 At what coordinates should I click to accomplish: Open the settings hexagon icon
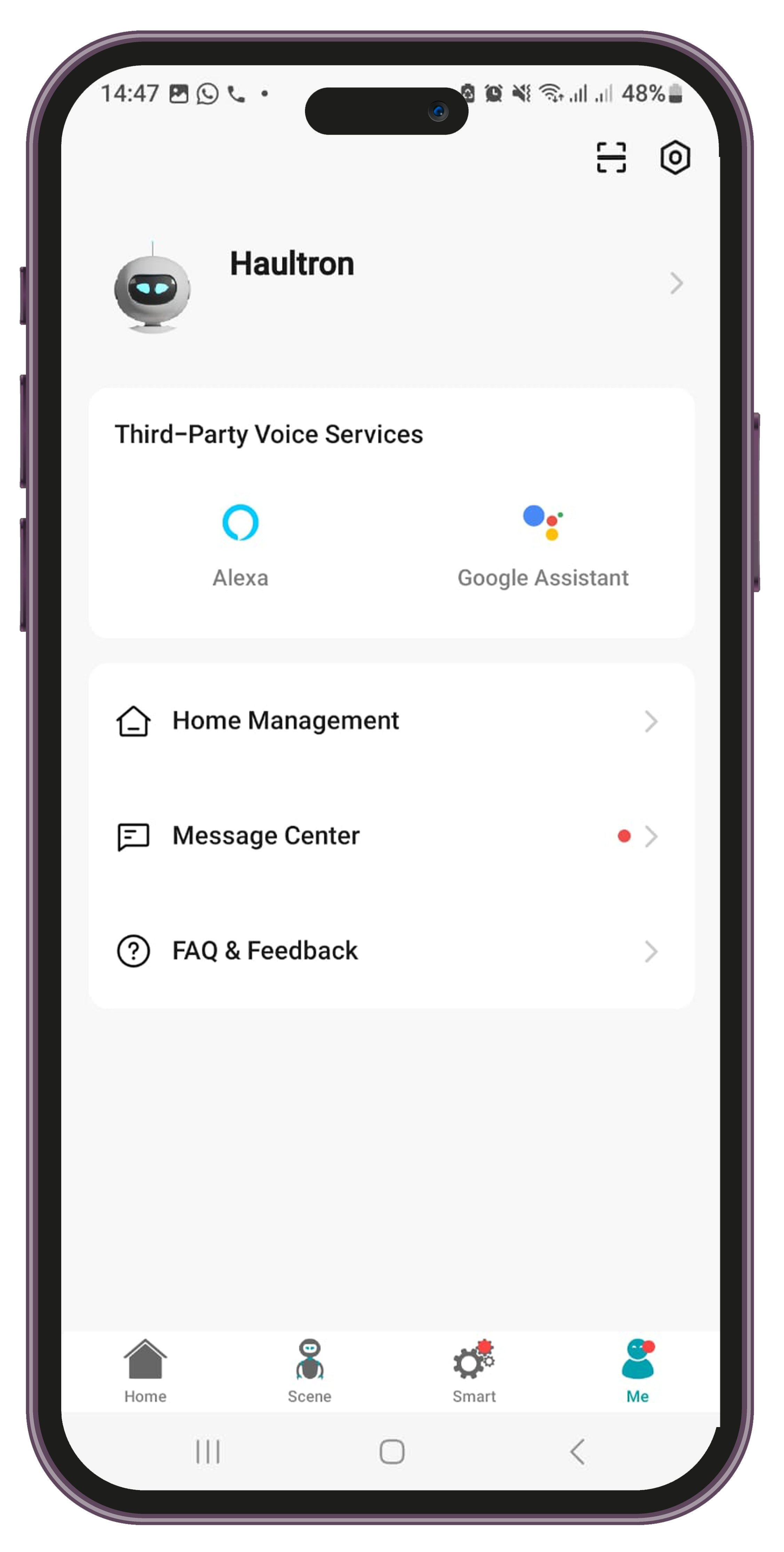click(x=674, y=158)
